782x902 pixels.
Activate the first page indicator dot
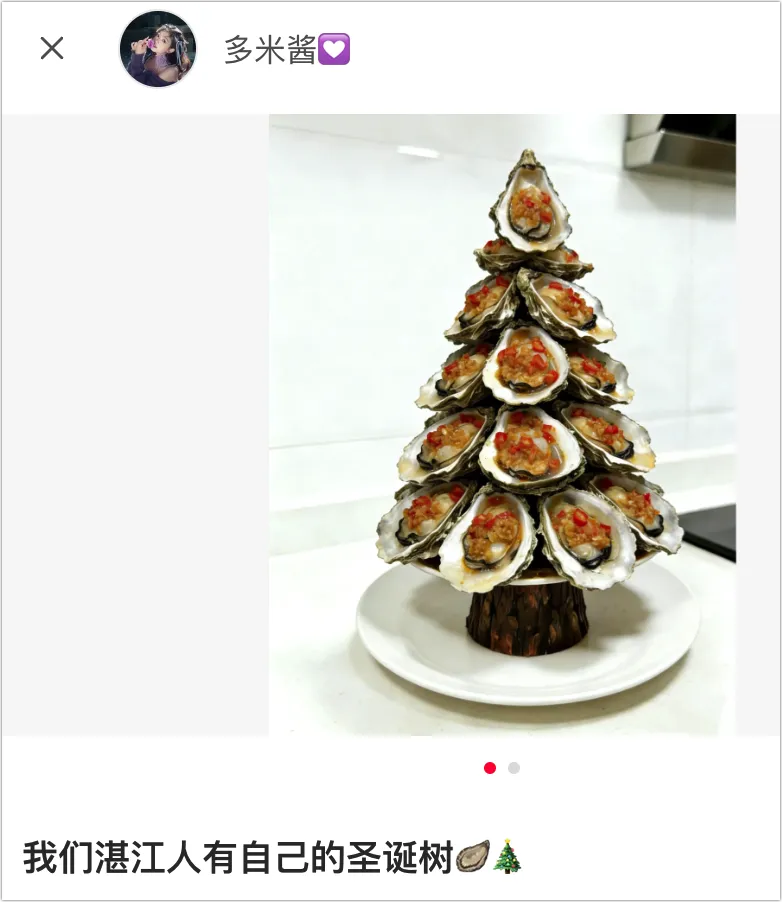489,766
